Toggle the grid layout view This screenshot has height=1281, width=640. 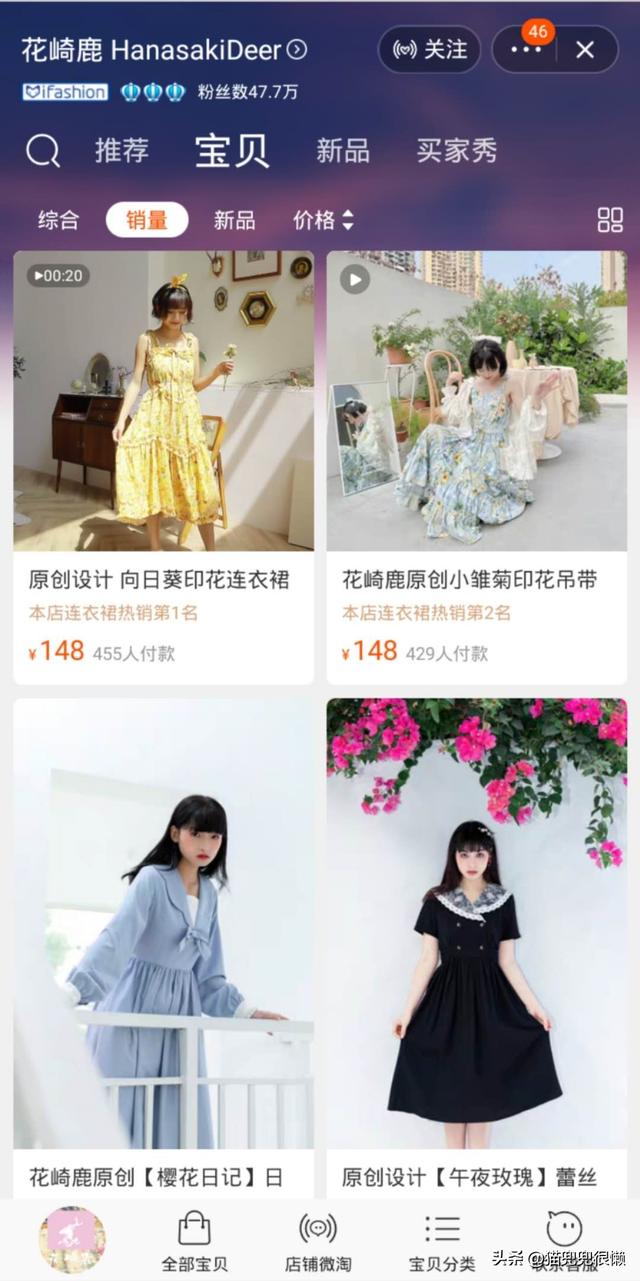[610, 220]
